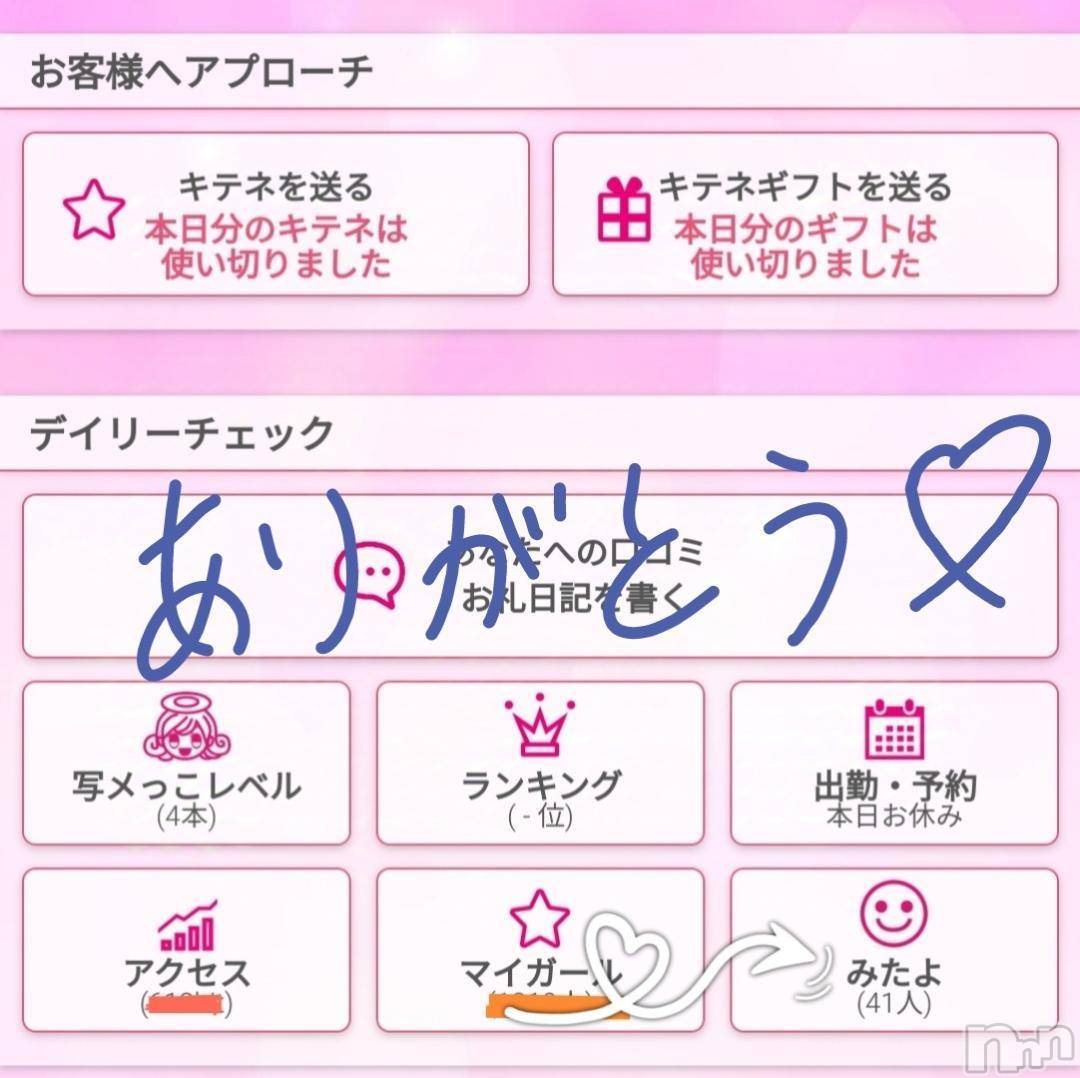Image resolution: width=1080 pixels, height=1078 pixels.
Task: Tap the キテネを送る button
Action: 275,214
